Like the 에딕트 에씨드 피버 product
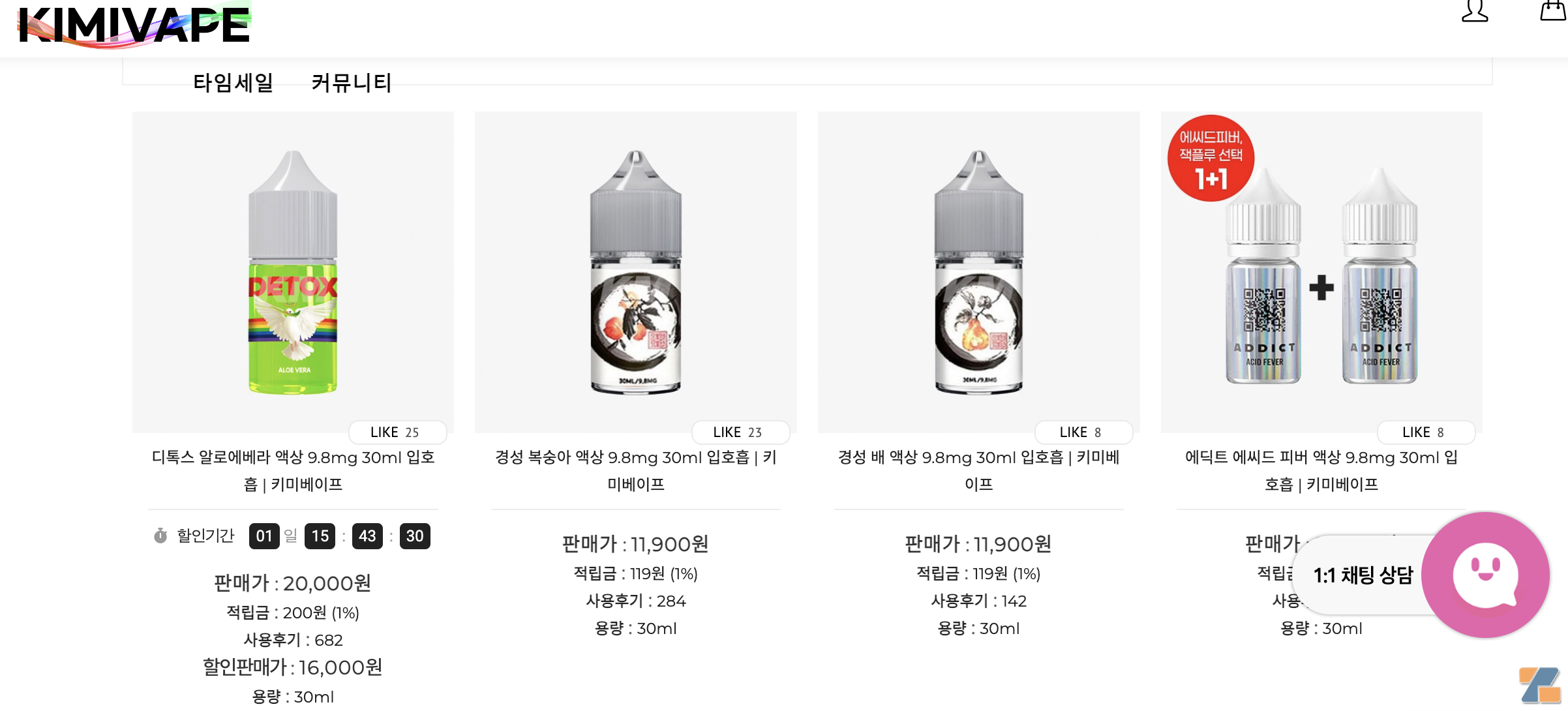The width and height of the screenshot is (1568, 711). 1425,432
